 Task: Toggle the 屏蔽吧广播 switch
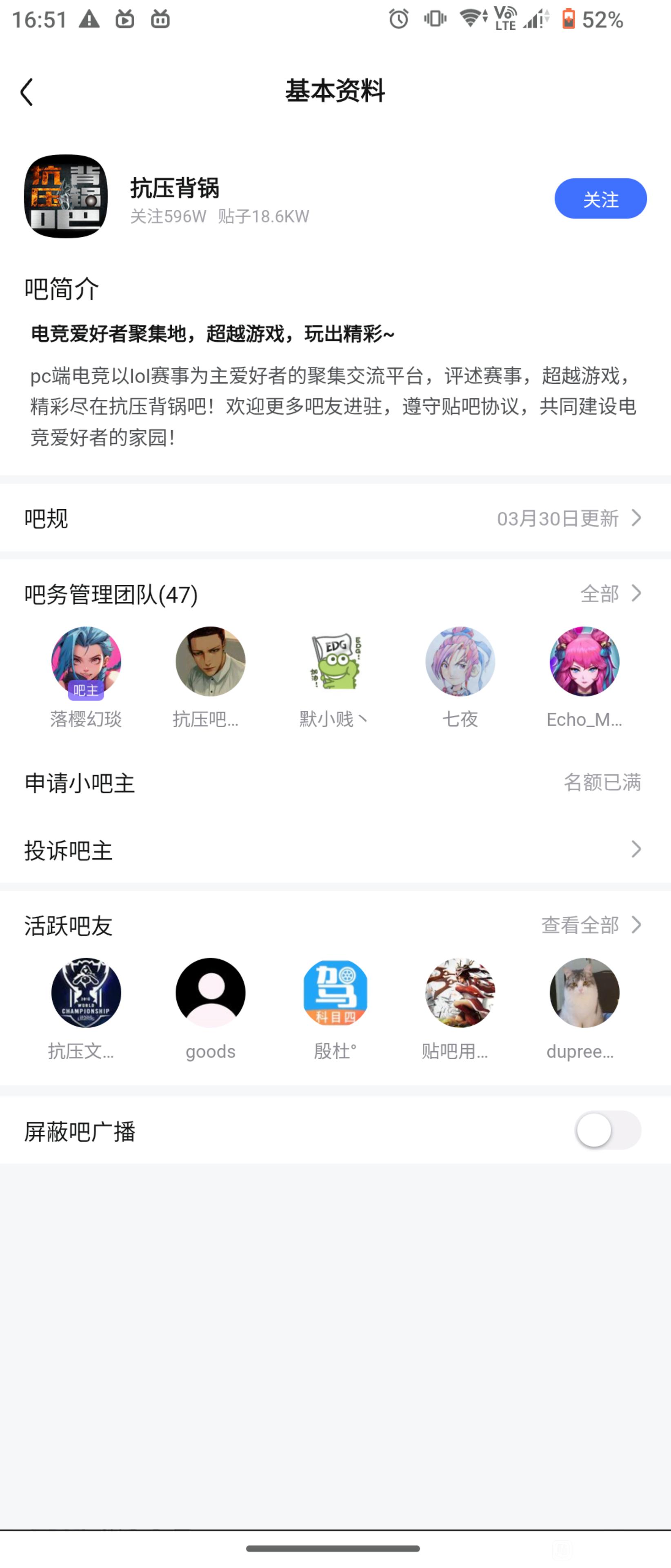608,1130
